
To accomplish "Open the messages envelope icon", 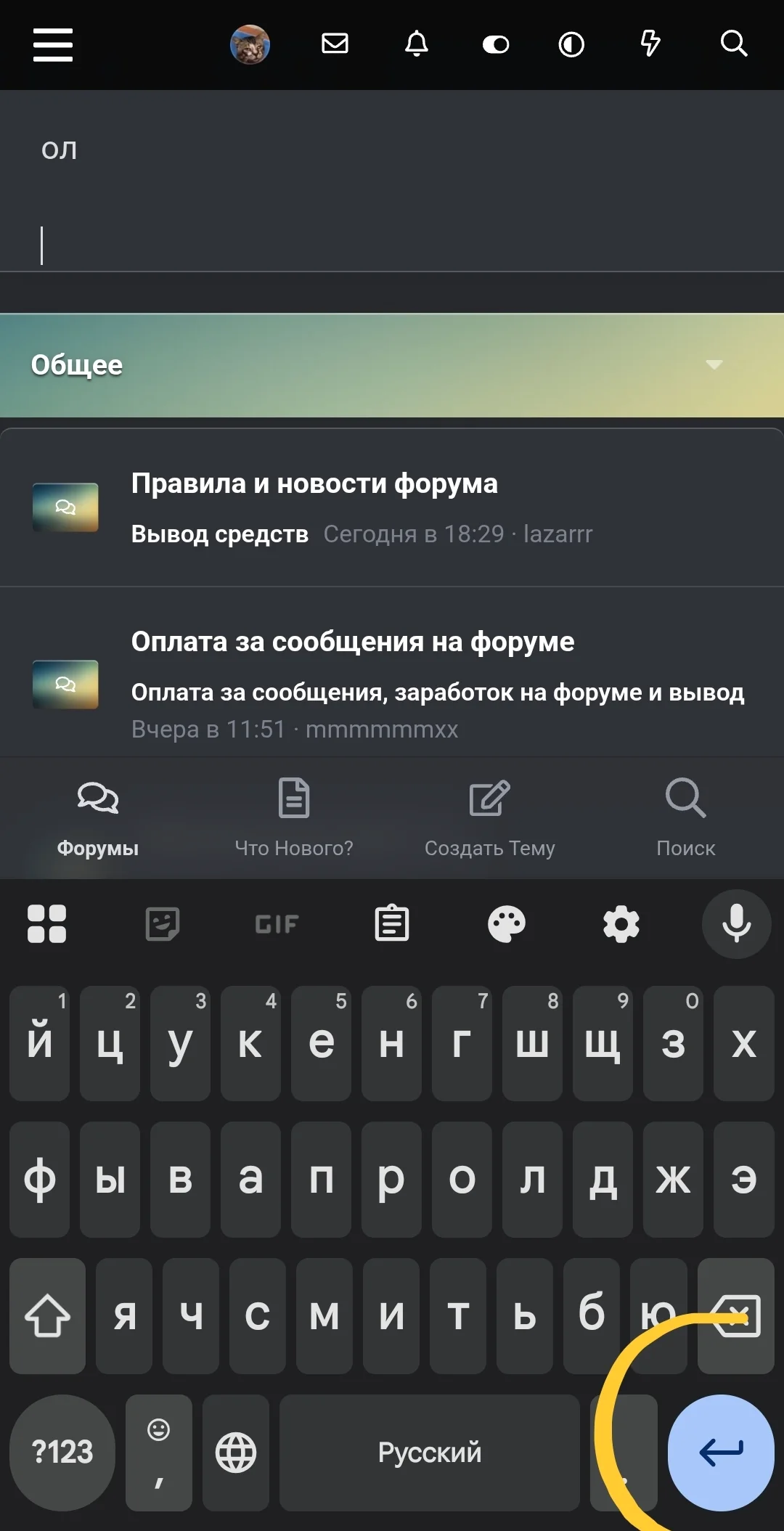I will (x=335, y=44).
